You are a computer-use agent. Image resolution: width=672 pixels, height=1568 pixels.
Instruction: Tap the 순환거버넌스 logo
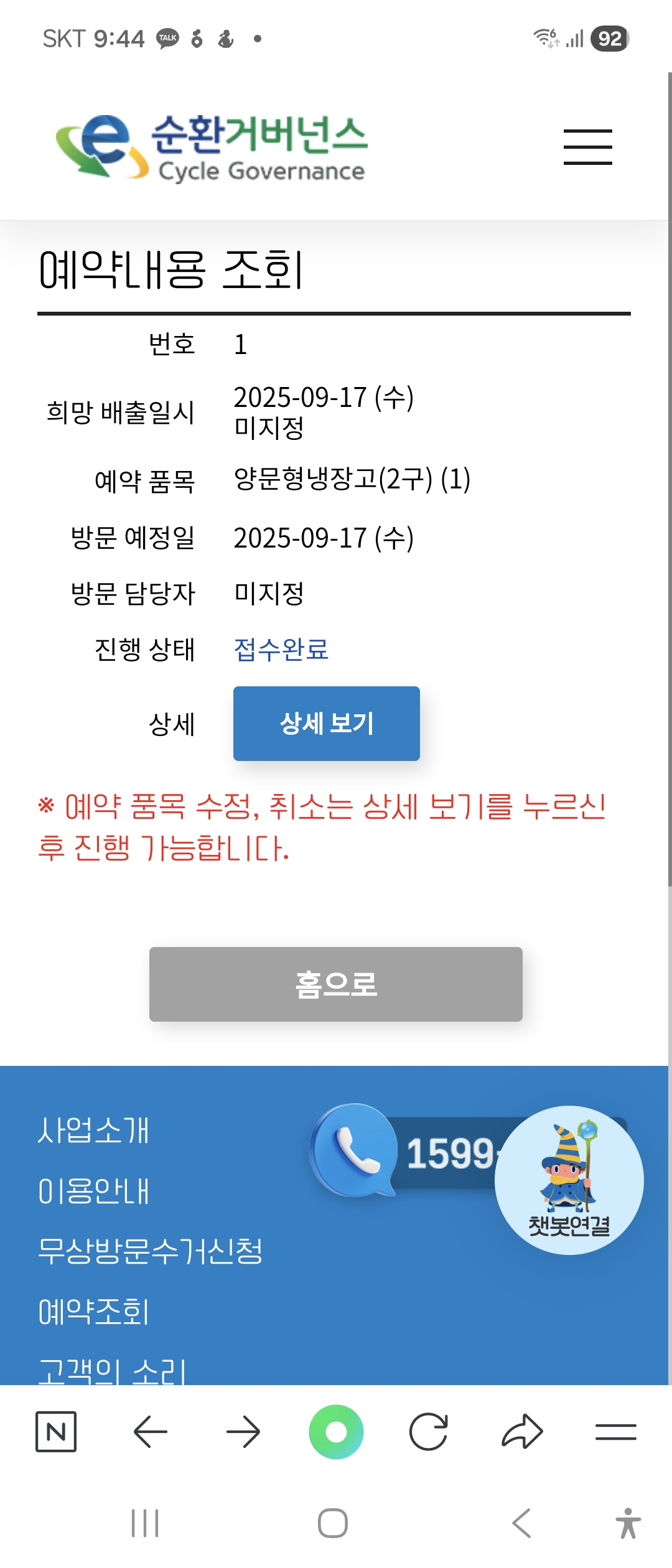(x=212, y=147)
